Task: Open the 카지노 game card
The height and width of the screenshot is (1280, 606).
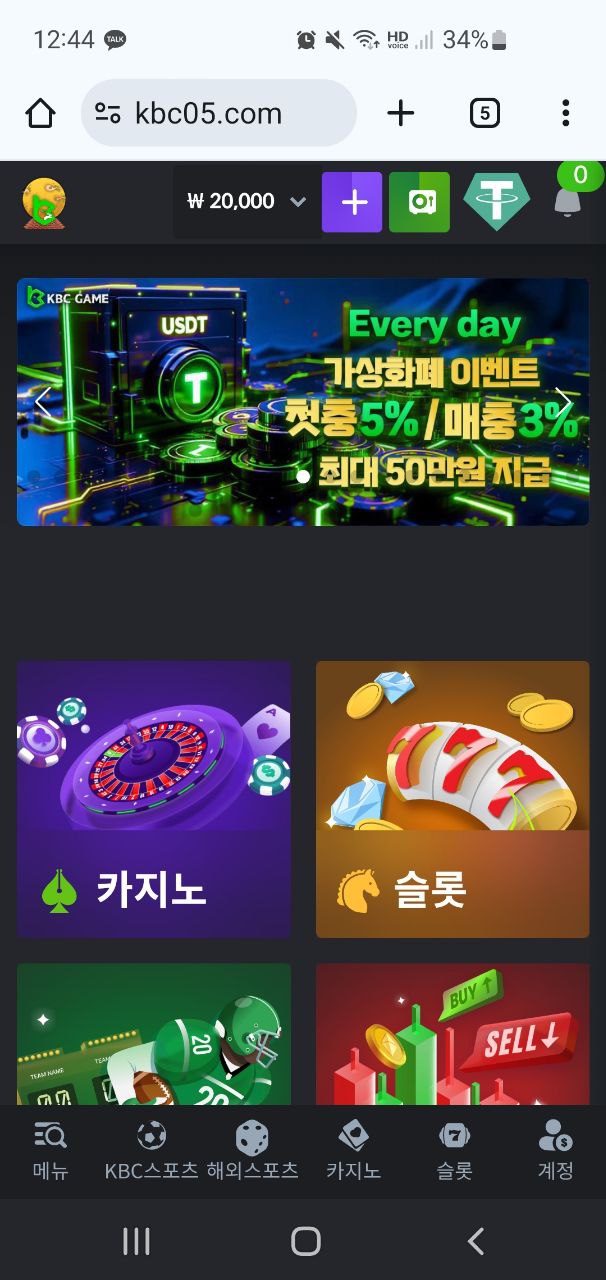Action: coord(154,799)
